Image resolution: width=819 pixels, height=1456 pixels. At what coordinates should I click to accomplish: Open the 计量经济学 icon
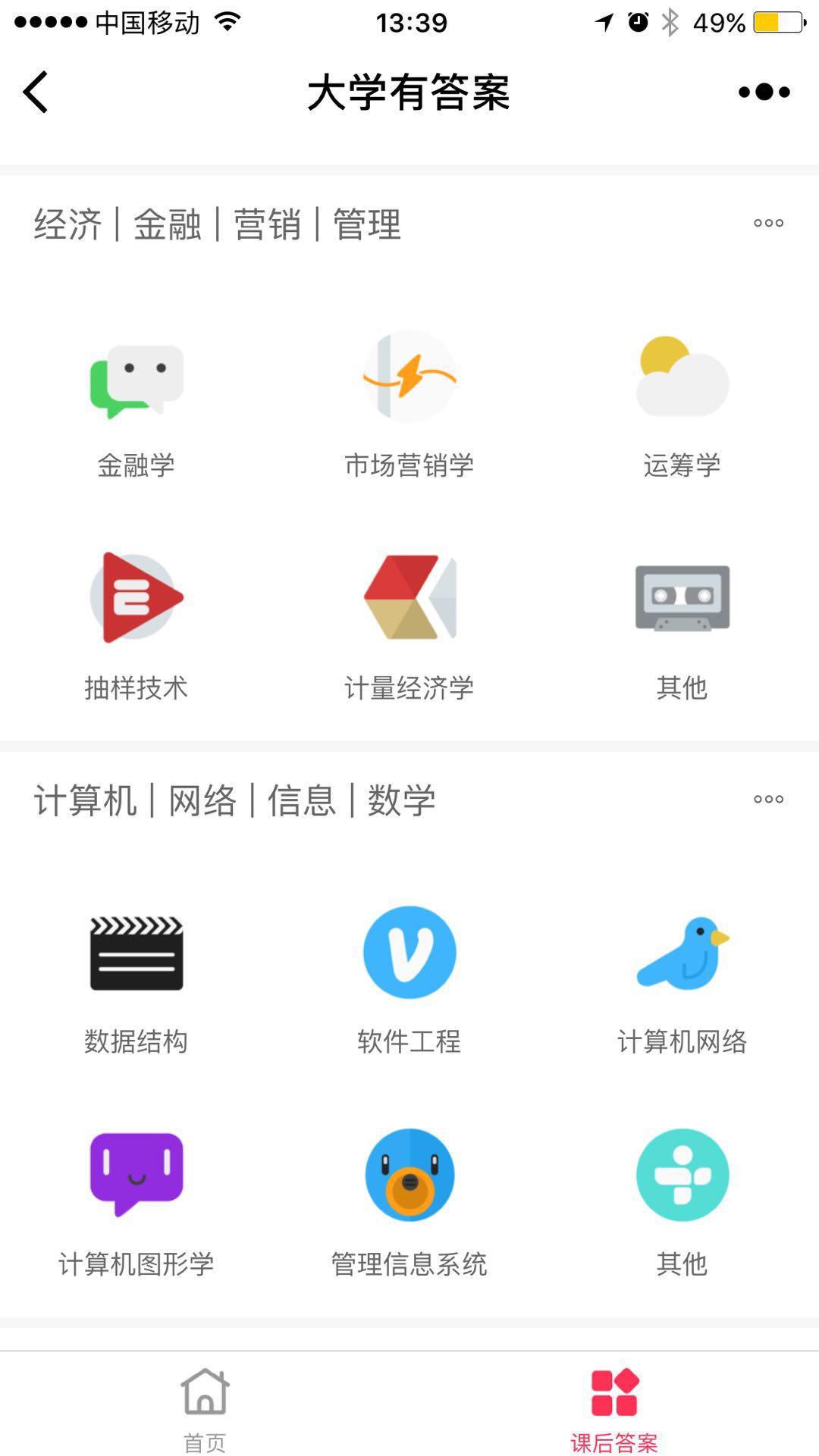[x=409, y=599]
